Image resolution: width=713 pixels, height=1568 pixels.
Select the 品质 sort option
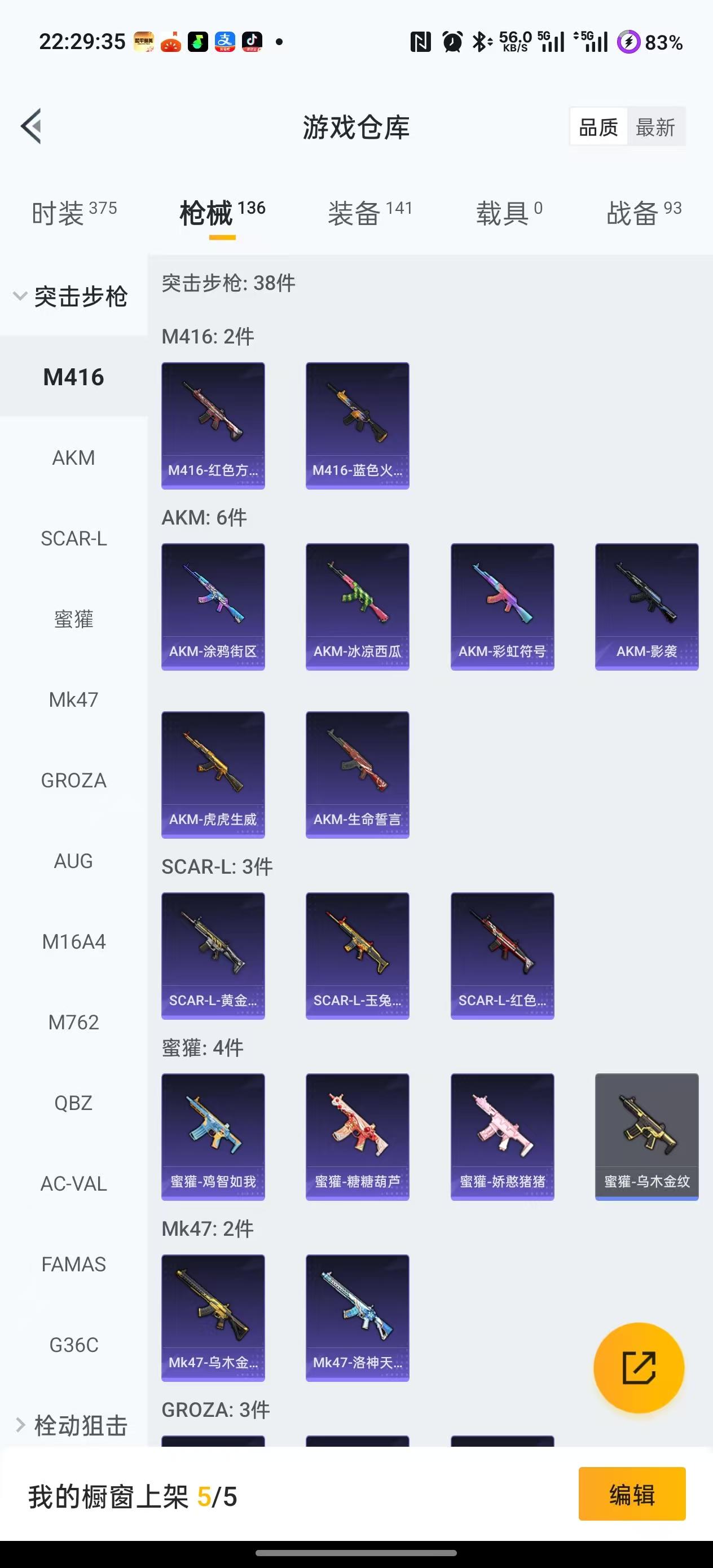598,127
